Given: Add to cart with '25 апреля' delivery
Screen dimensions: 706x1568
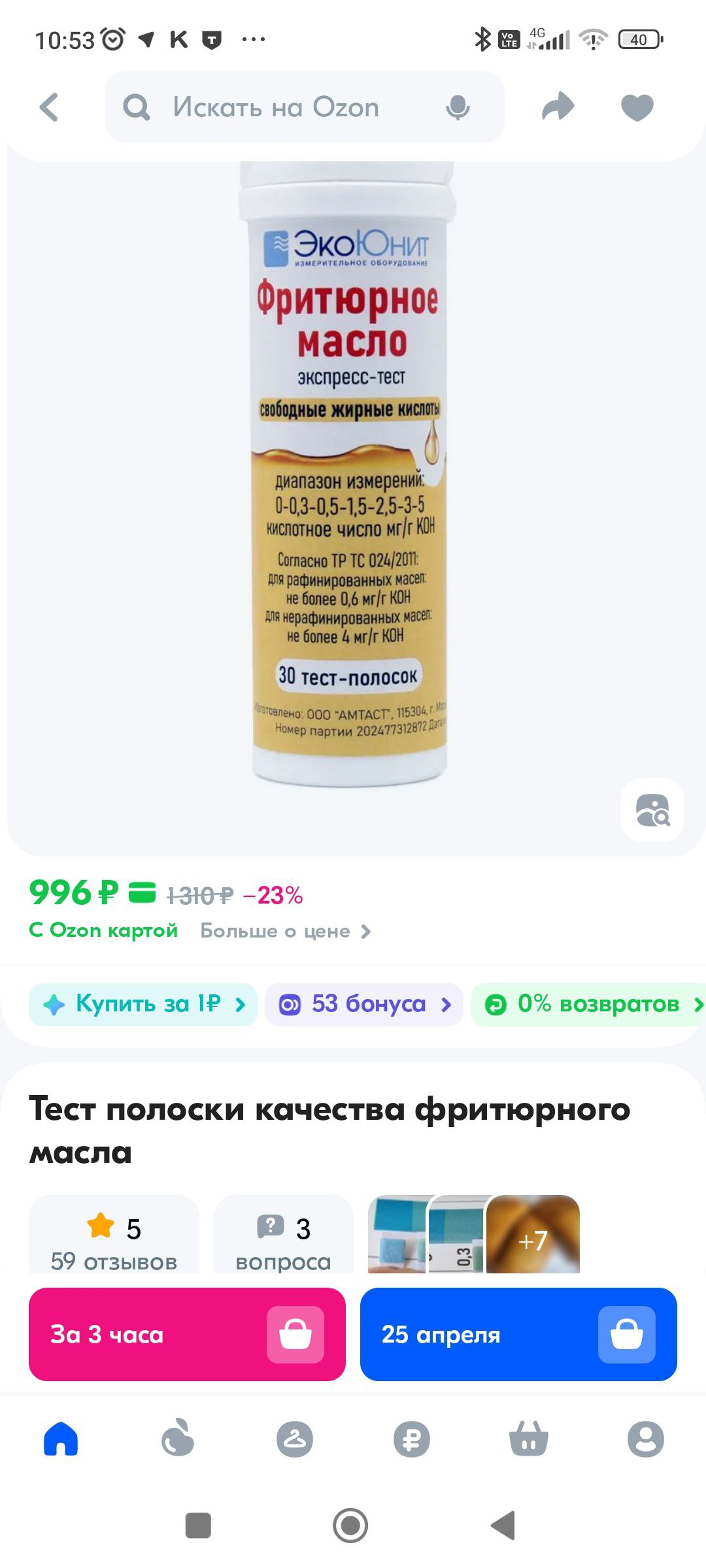Looking at the screenshot, I should pyautogui.click(x=518, y=1334).
